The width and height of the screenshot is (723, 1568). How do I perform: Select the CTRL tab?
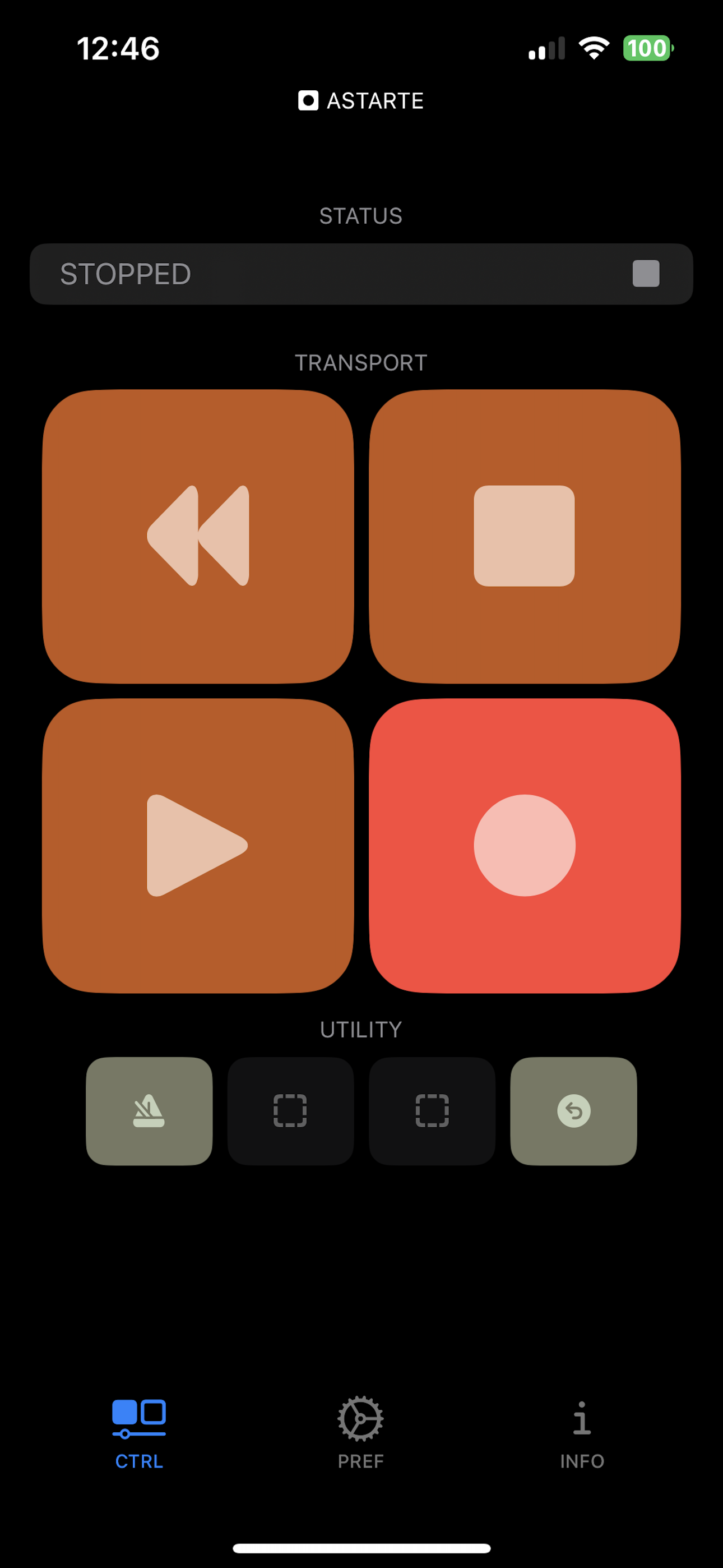[139, 1432]
